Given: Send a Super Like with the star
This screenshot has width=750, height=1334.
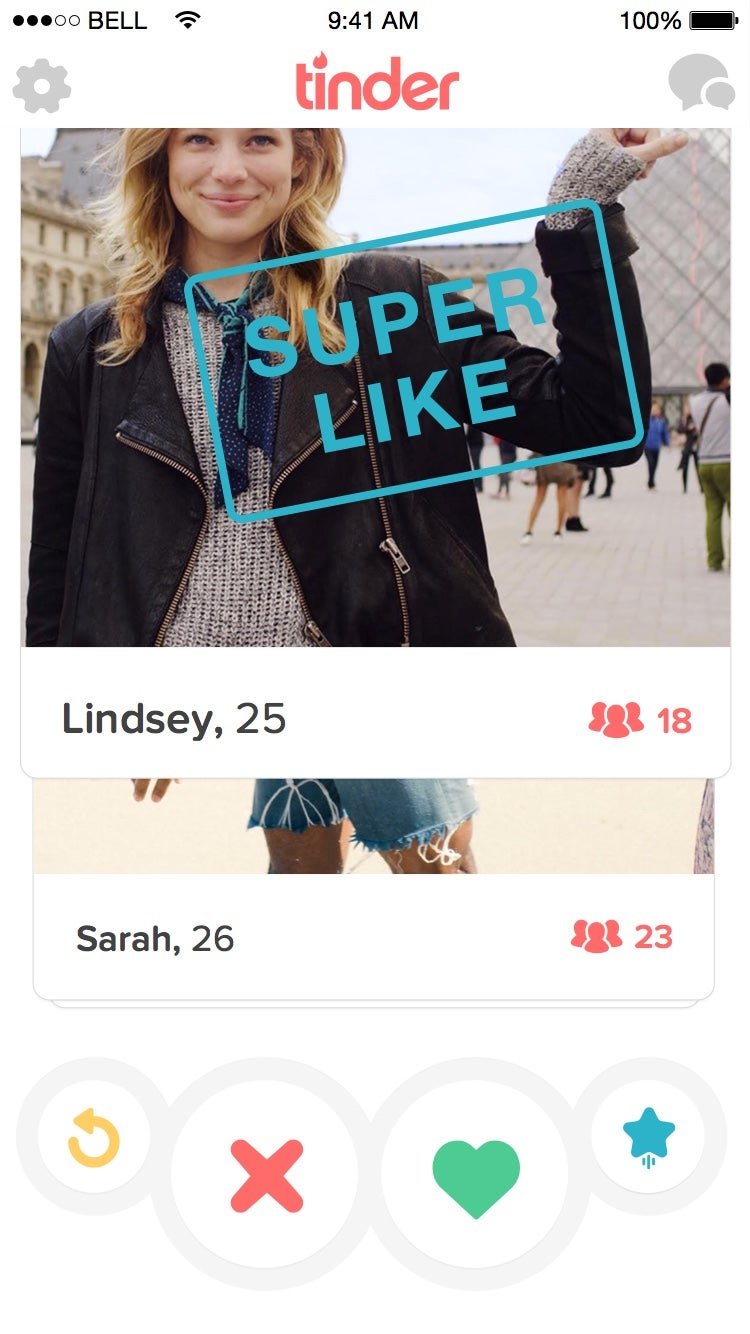Looking at the screenshot, I should pos(649,1137).
